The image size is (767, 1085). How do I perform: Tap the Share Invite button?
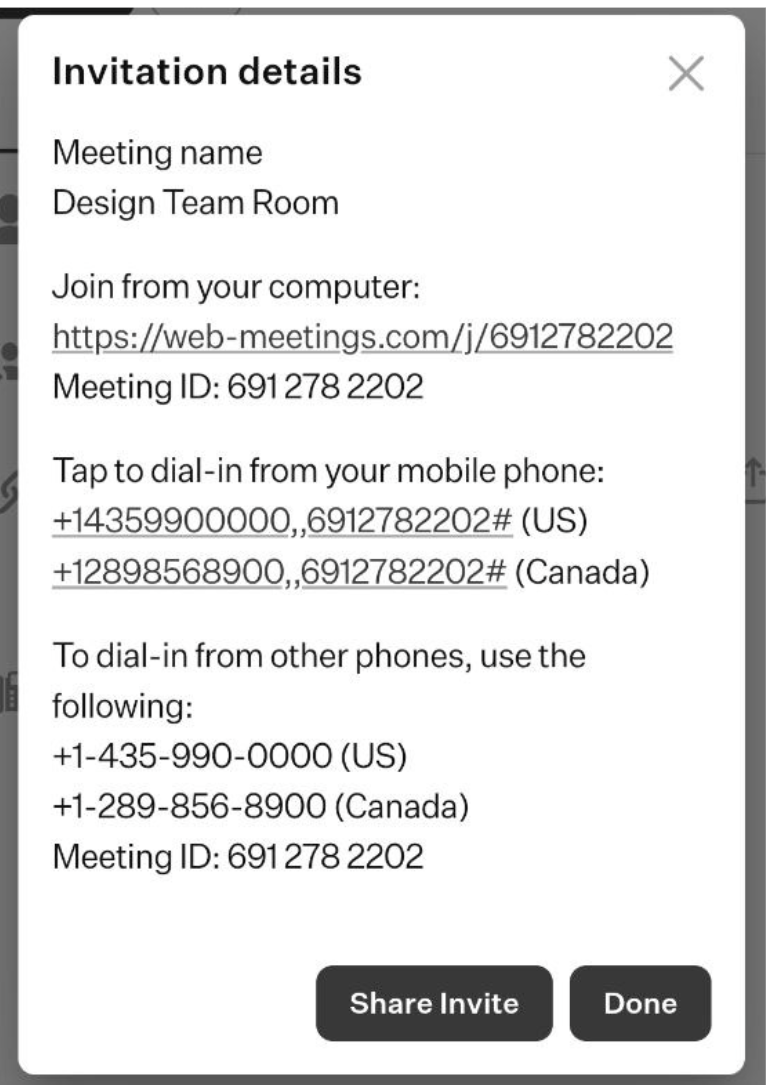pyautogui.click(x=434, y=1003)
